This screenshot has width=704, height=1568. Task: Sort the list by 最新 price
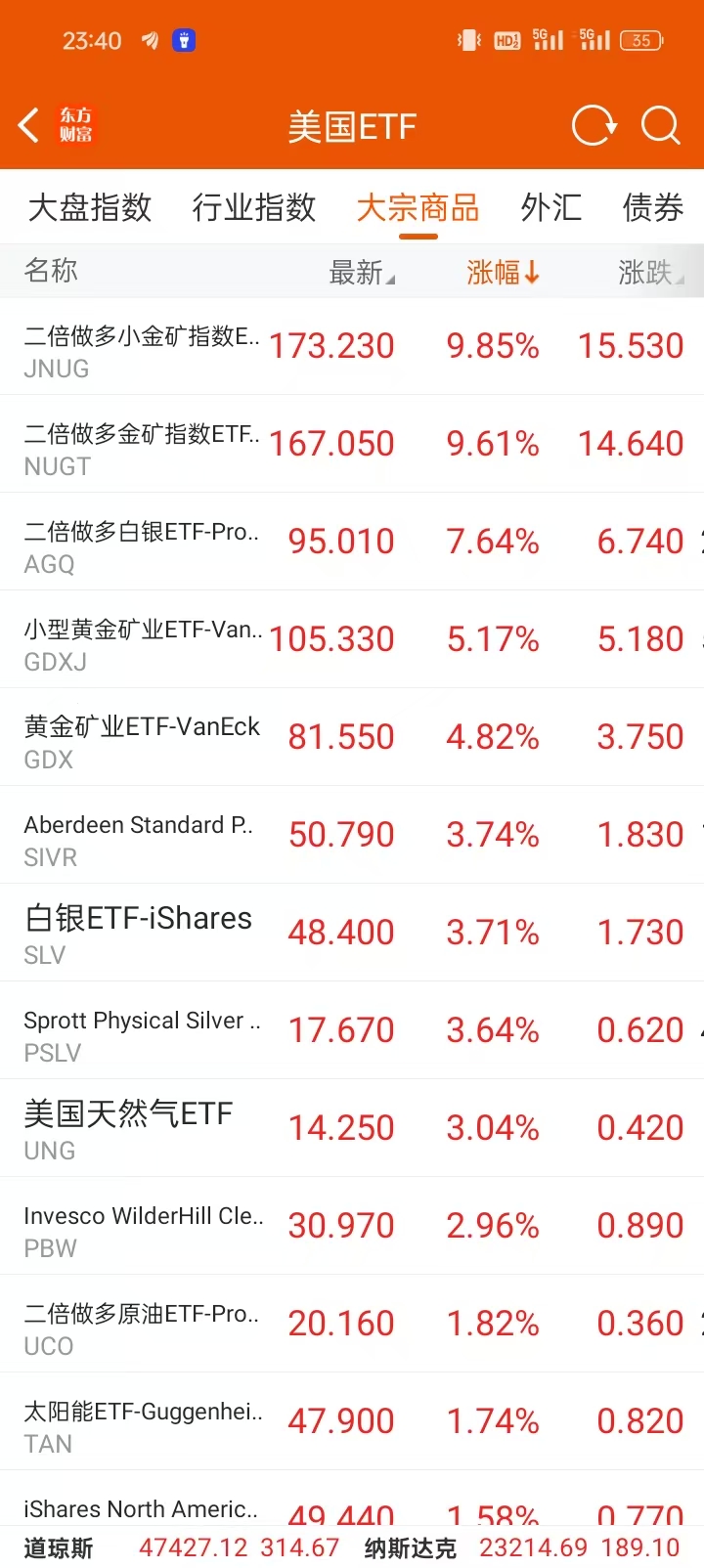coord(360,273)
